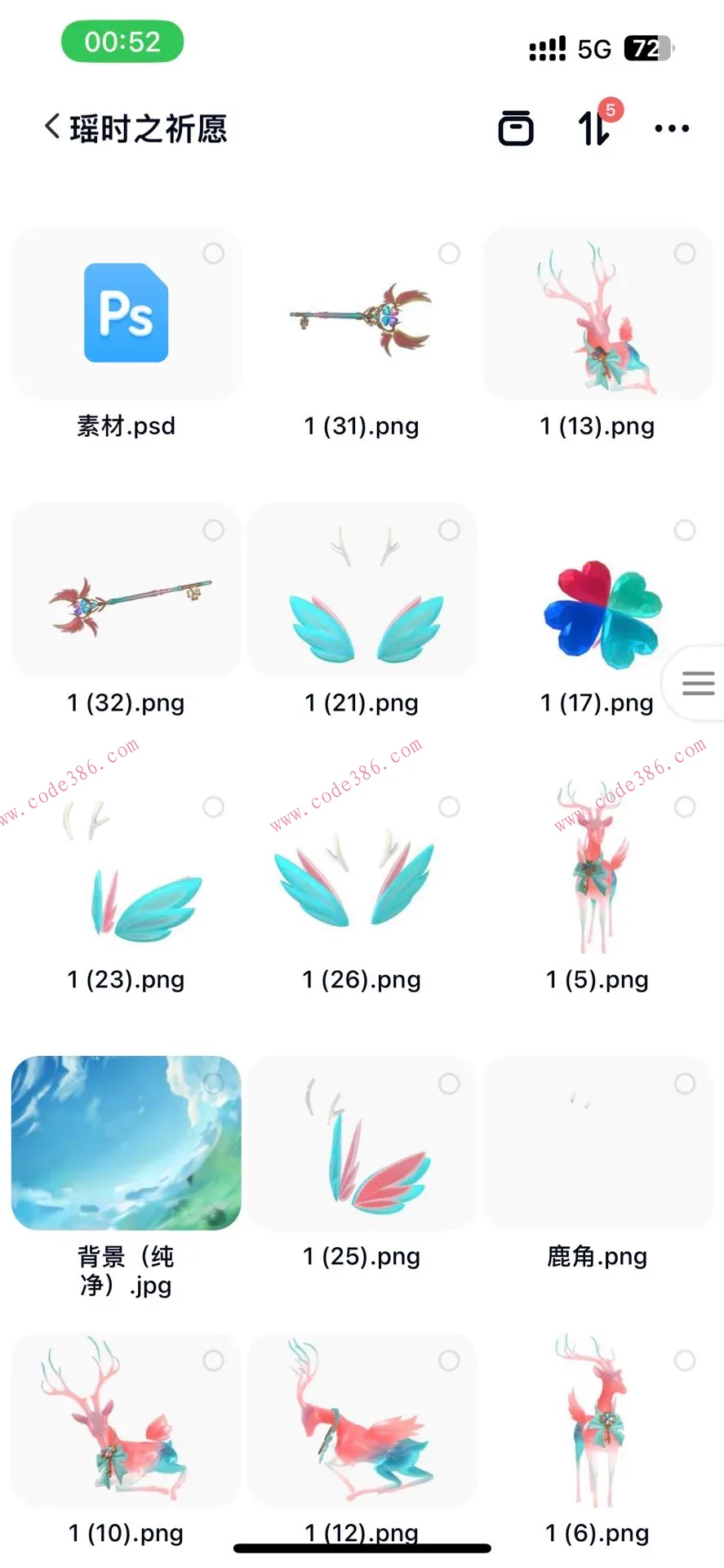Tap the staff thumbnail for 1 (31).png
The height and width of the screenshot is (1568, 724).
362,313
